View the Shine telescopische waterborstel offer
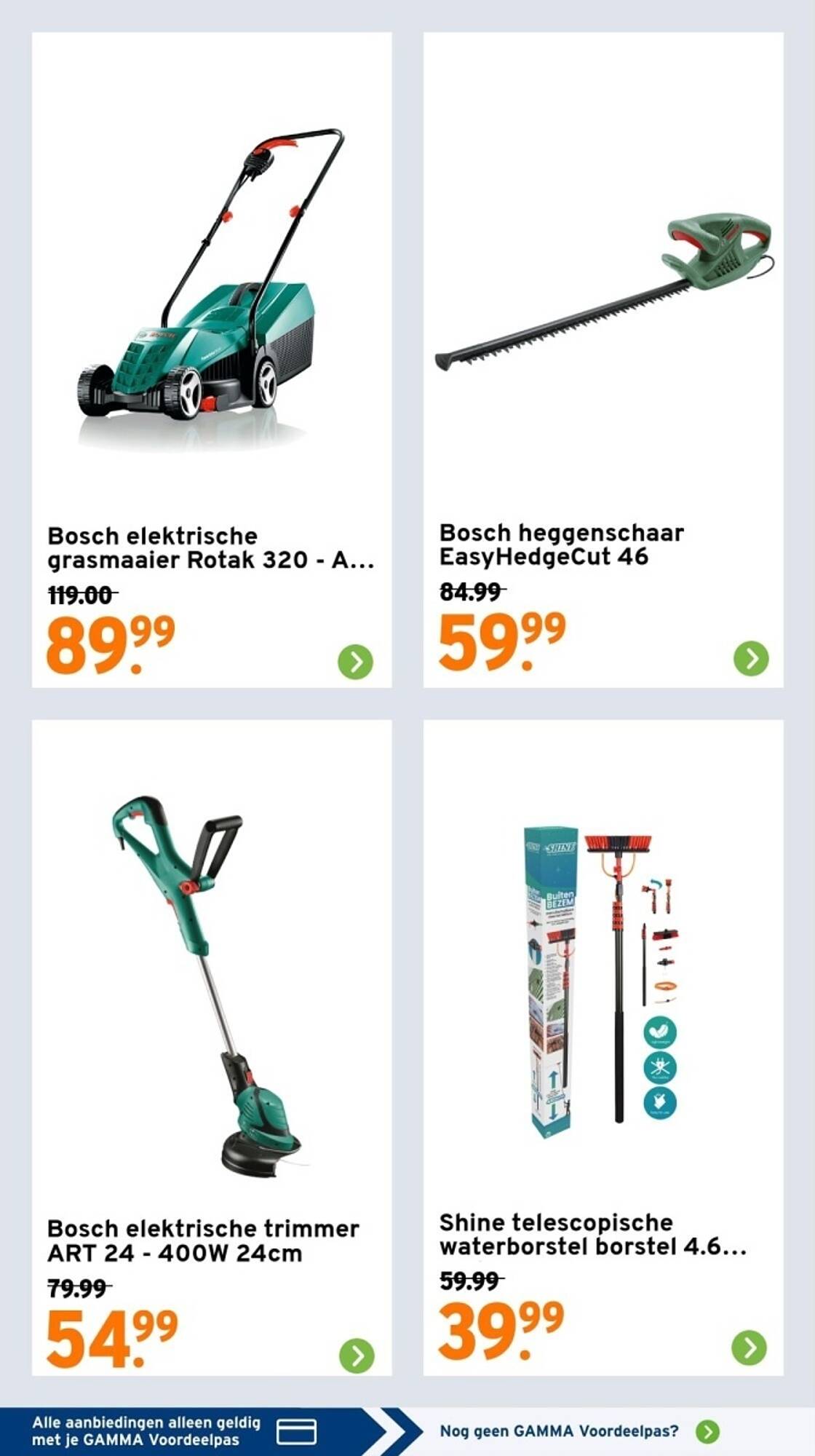Viewport: 815px width, 1456px height. click(x=603, y=1048)
